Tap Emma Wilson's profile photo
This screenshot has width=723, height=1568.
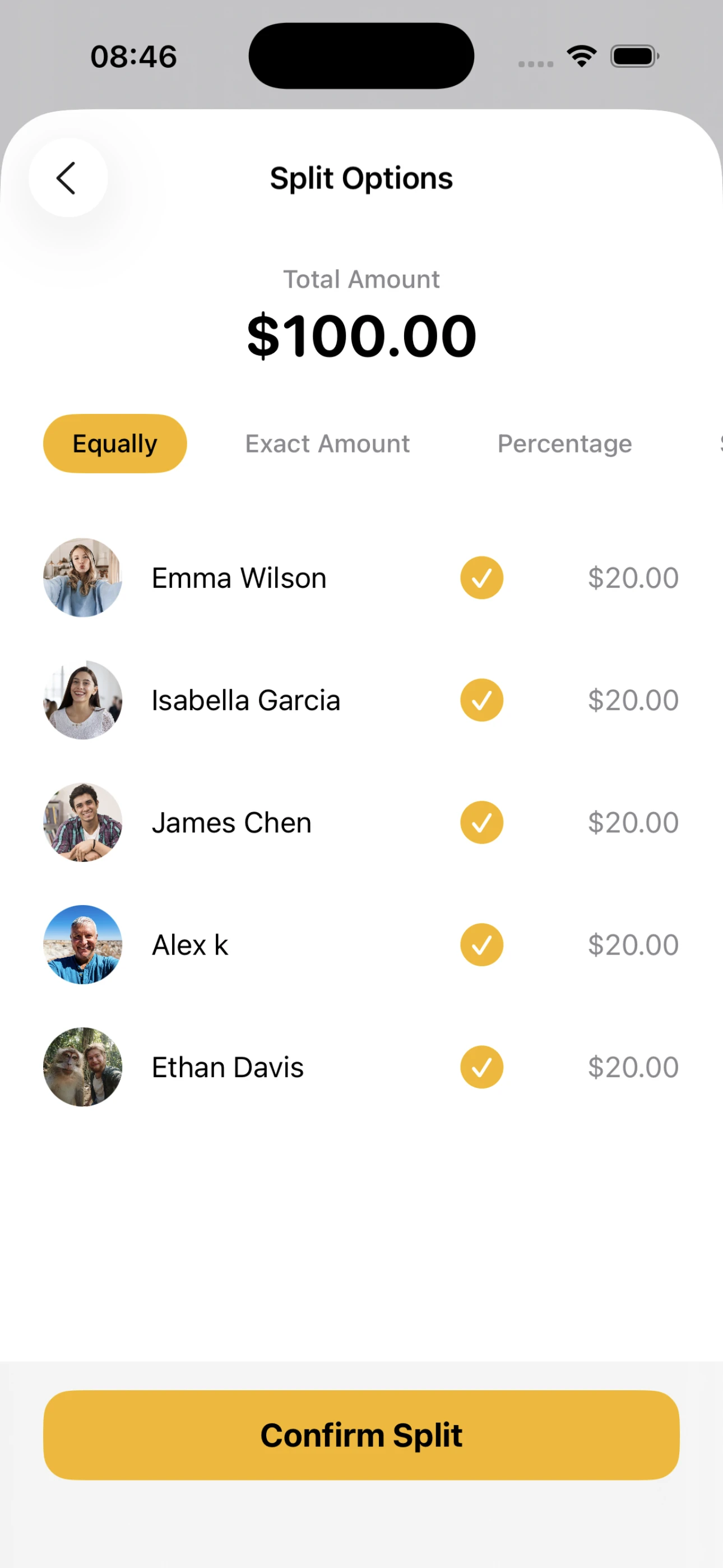tap(83, 578)
